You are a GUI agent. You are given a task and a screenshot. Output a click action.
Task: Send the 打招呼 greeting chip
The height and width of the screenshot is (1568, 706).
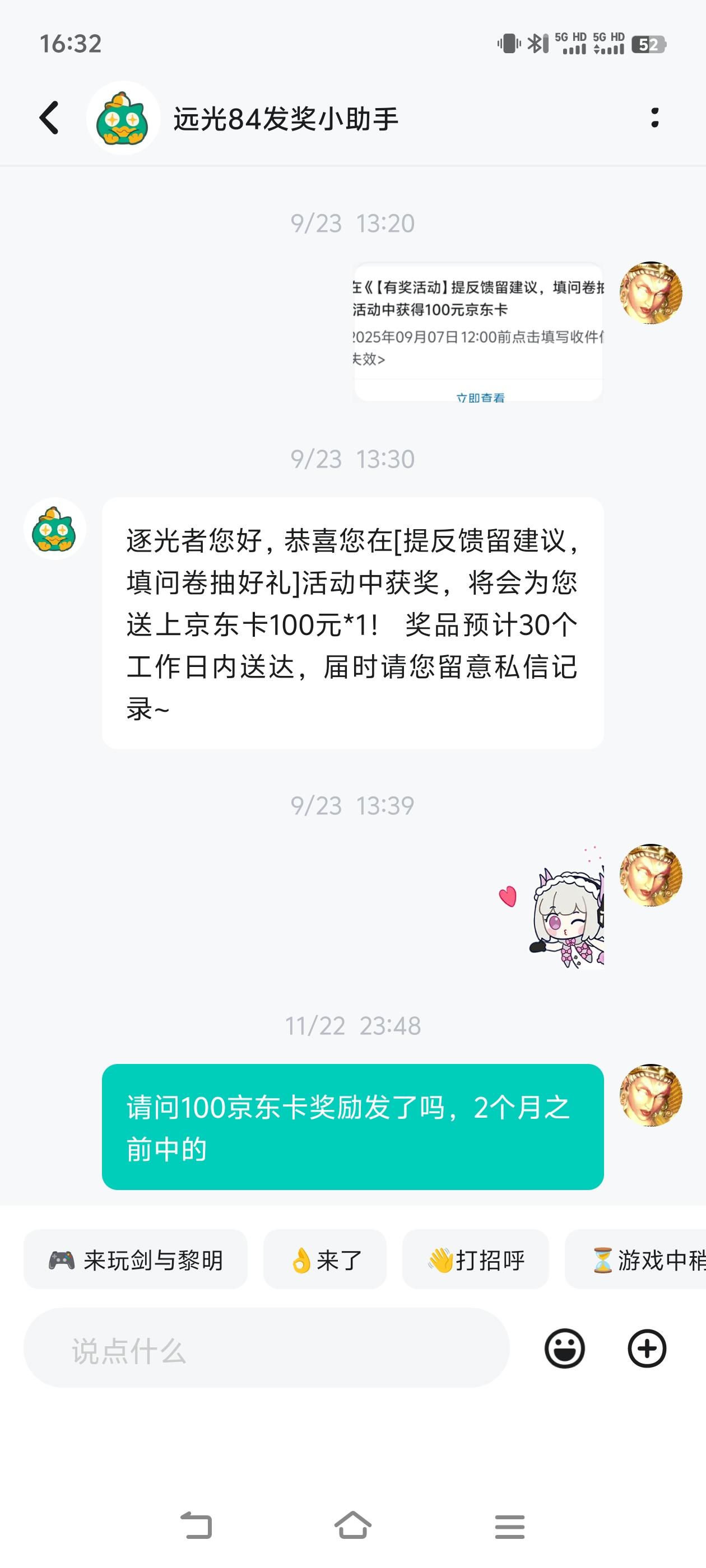pos(477,1259)
